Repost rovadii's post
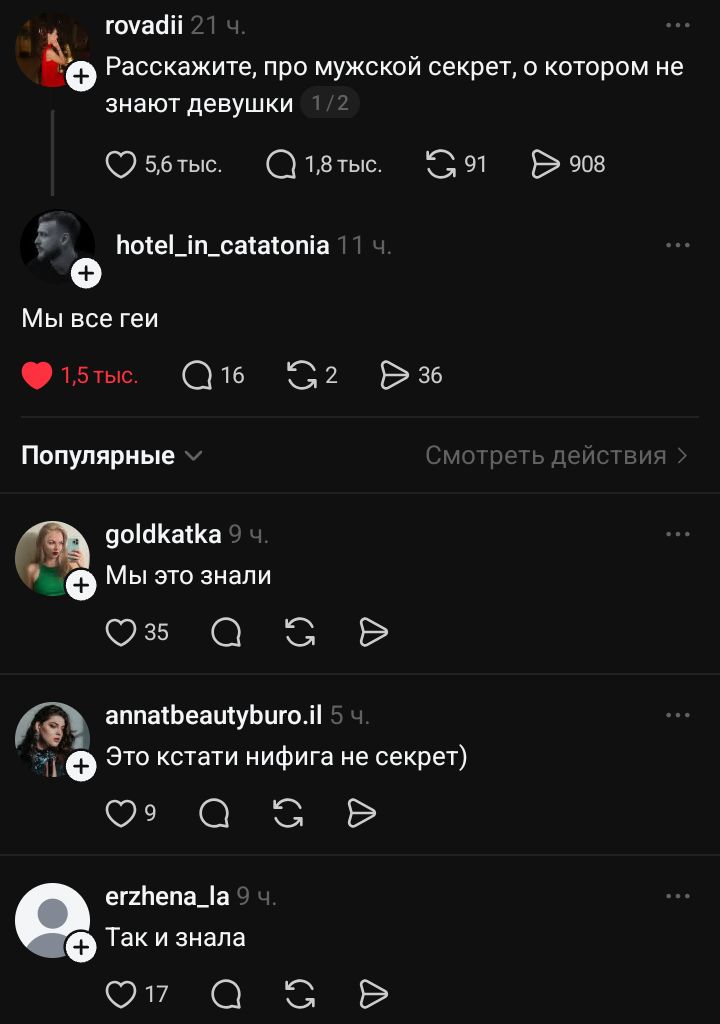Image resolution: width=720 pixels, height=1024 pixels. pyautogui.click(x=440, y=164)
